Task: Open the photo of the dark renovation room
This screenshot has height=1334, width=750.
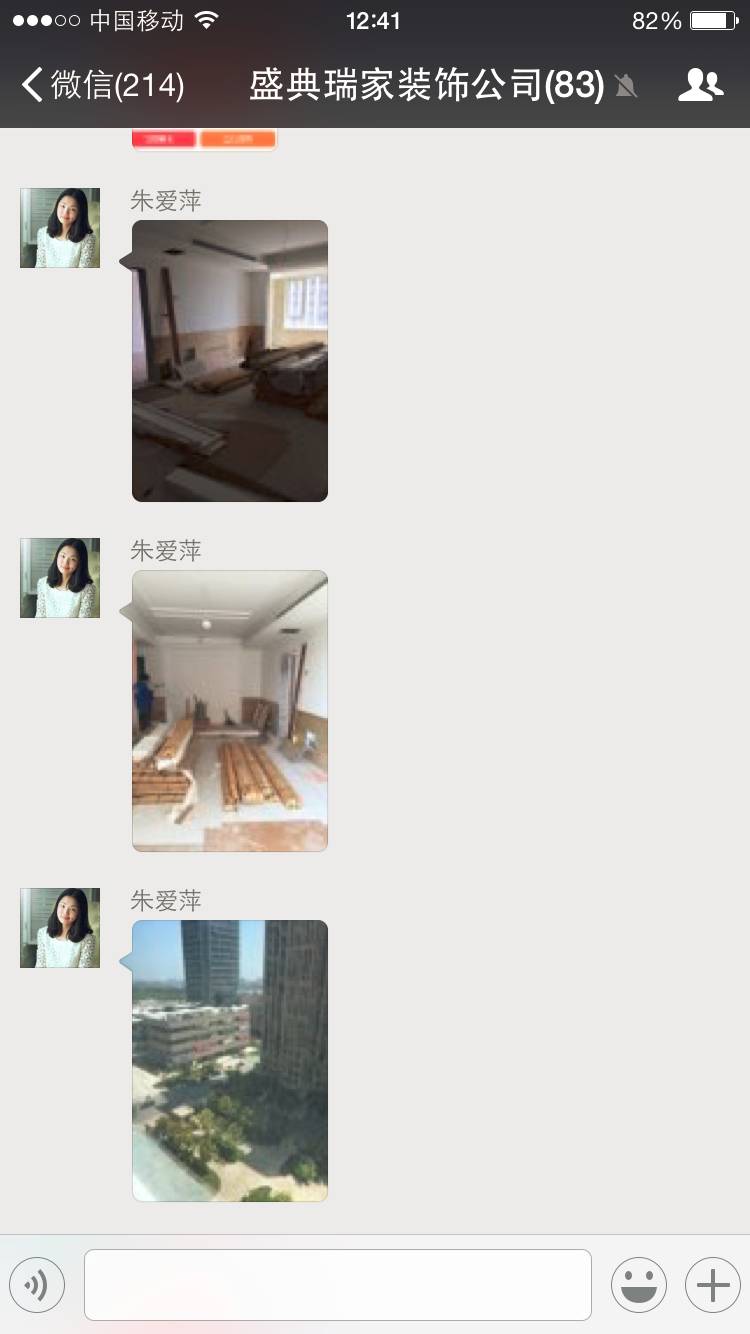Action: pyautogui.click(x=230, y=361)
